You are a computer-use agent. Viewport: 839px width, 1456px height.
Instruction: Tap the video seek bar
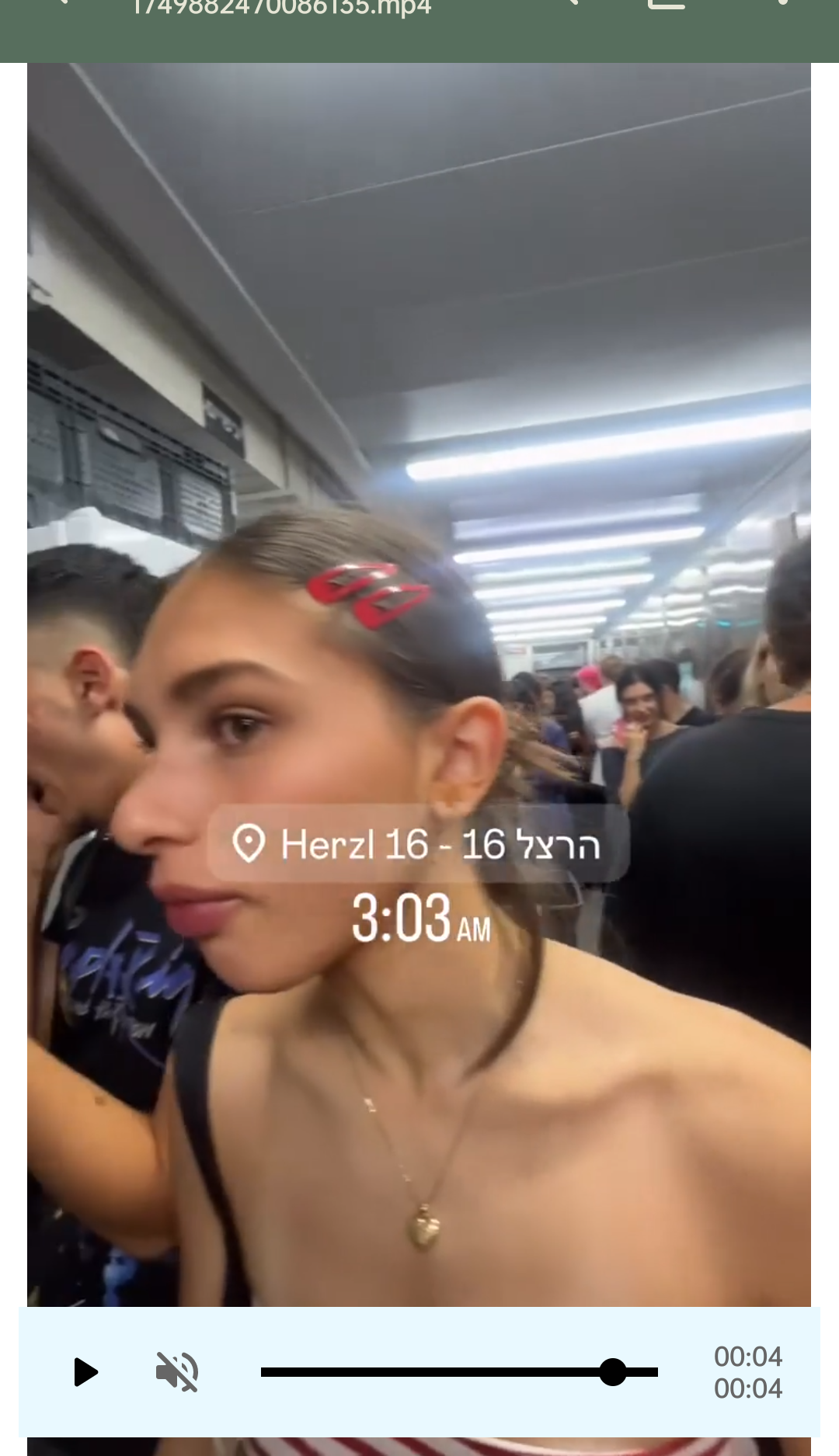(459, 1372)
